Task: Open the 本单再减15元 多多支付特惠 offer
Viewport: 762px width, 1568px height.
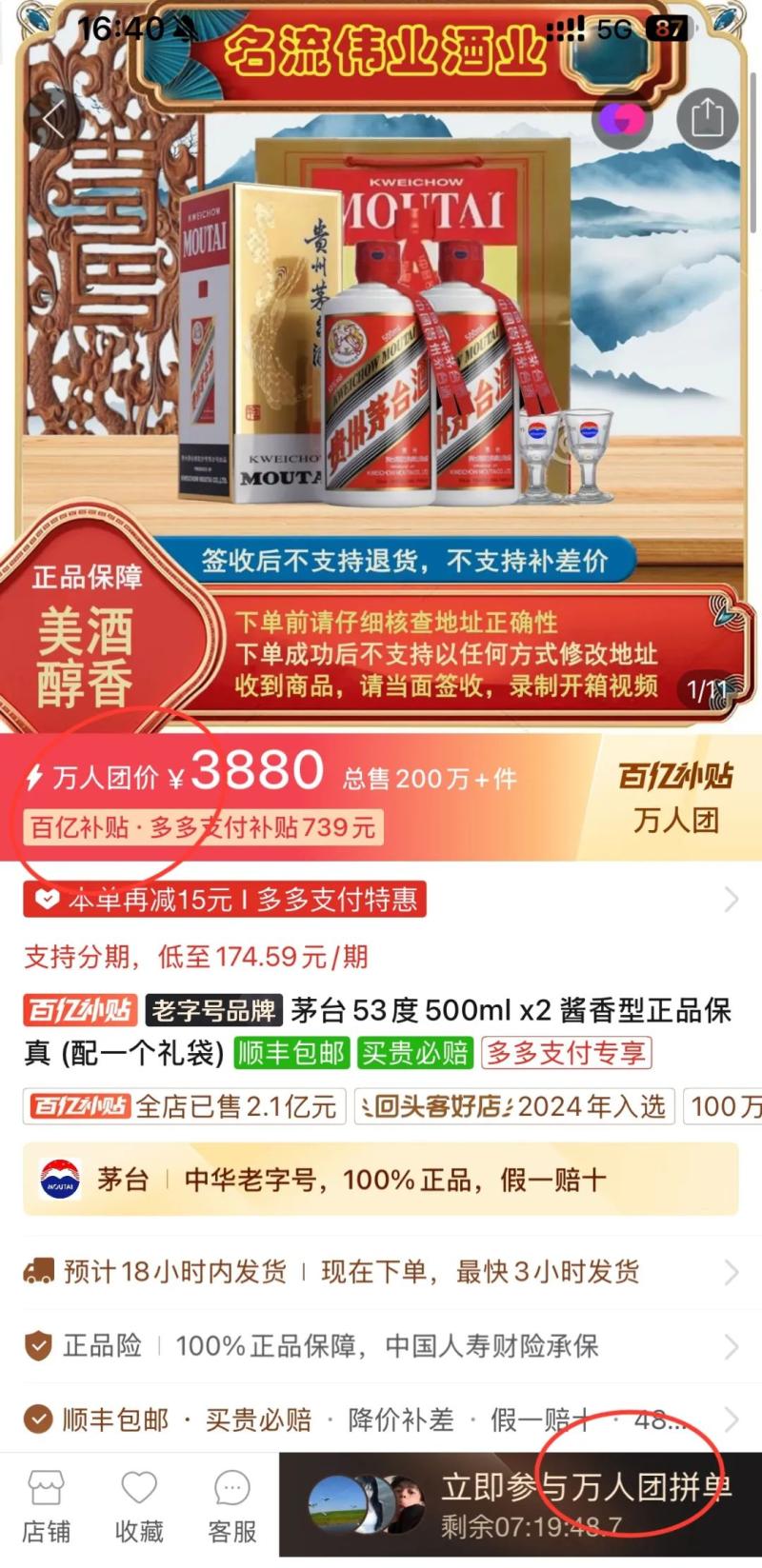Action: (x=381, y=899)
